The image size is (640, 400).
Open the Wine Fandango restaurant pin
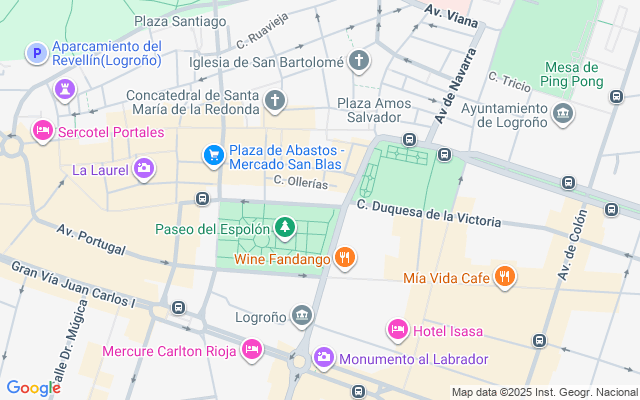tap(345, 259)
